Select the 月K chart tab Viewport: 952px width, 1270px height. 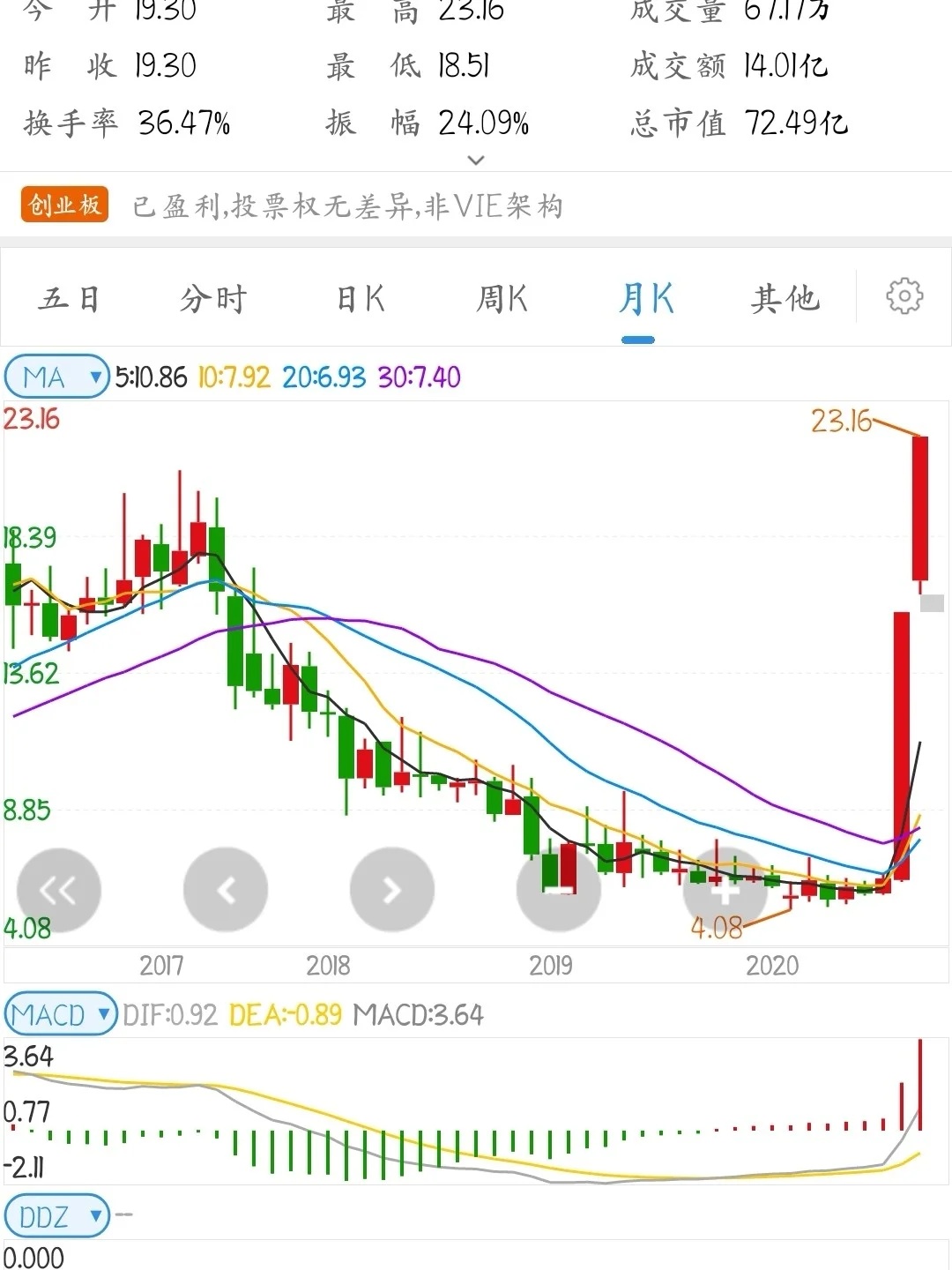(646, 299)
